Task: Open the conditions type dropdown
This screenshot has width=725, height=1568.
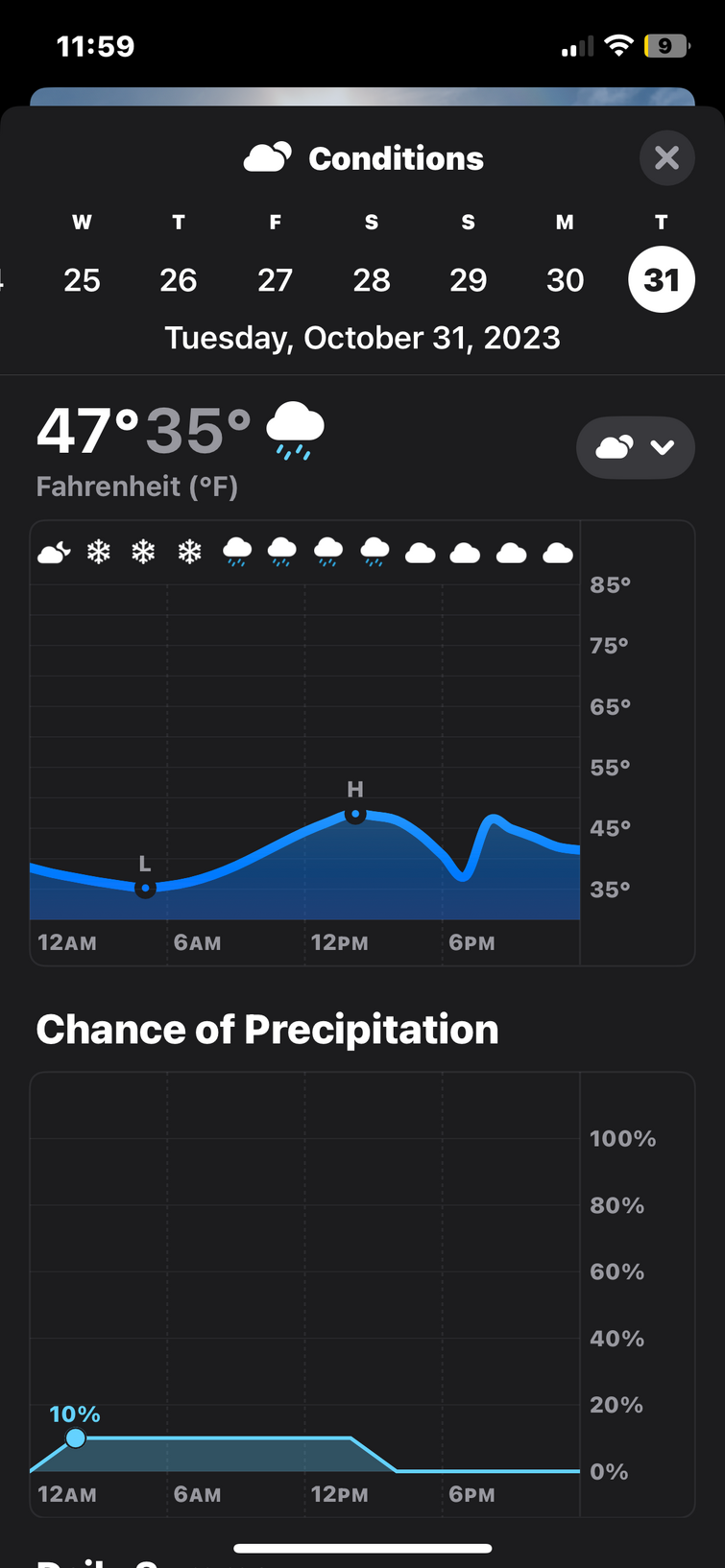Action: coord(636,447)
